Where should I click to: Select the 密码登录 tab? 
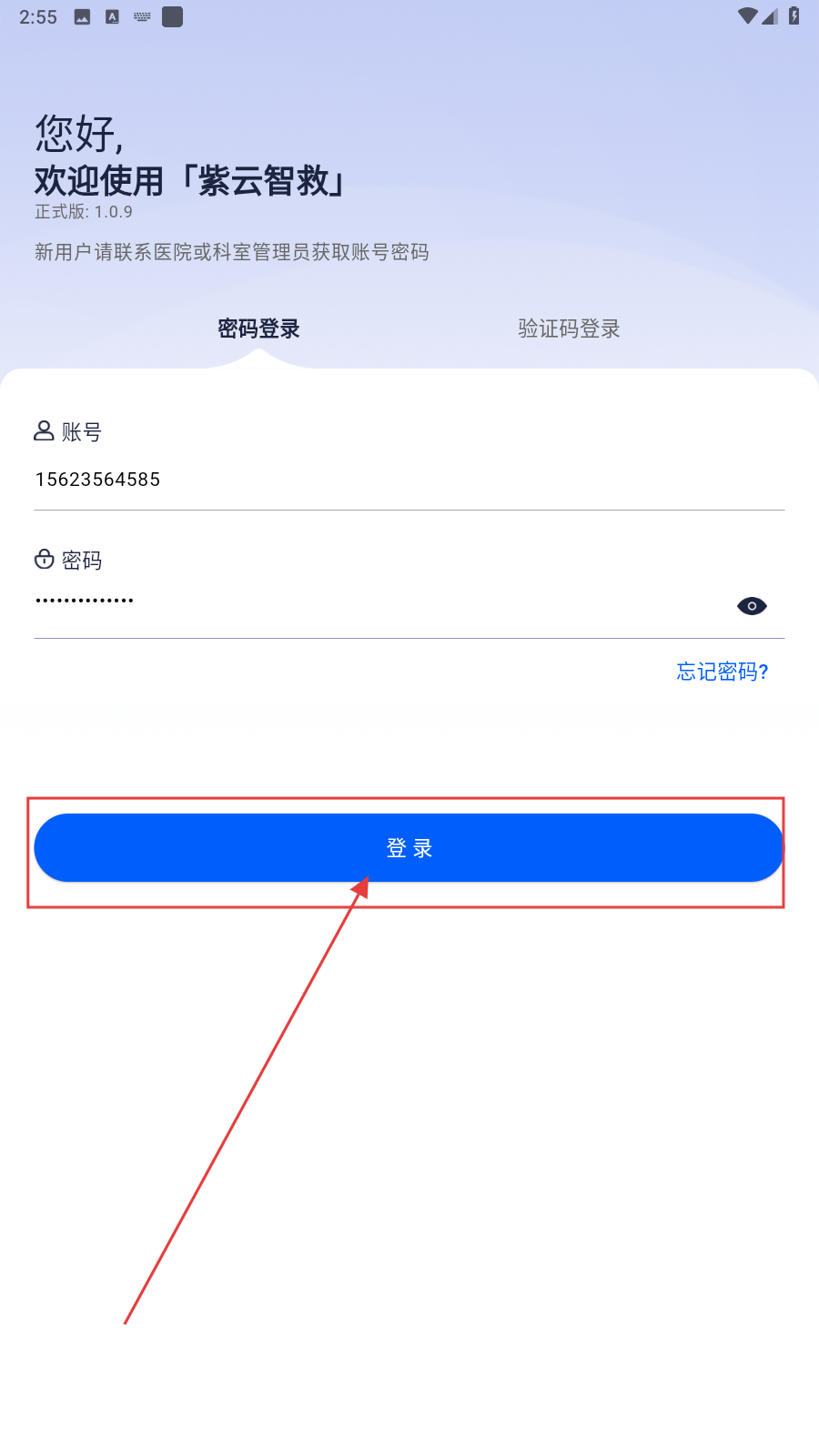258,329
